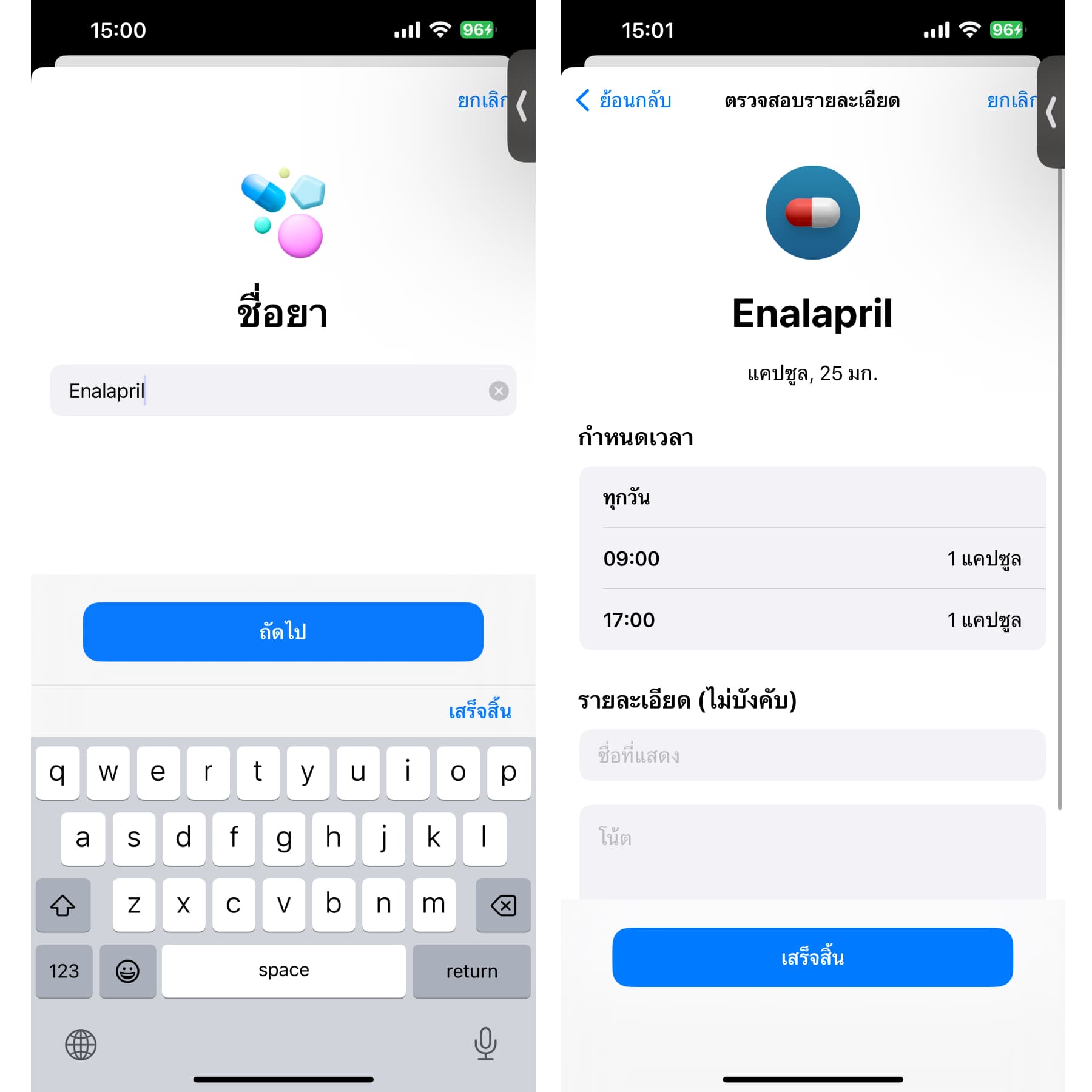
Task: Open the 17:00 dose time row
Action: (812, 619)
